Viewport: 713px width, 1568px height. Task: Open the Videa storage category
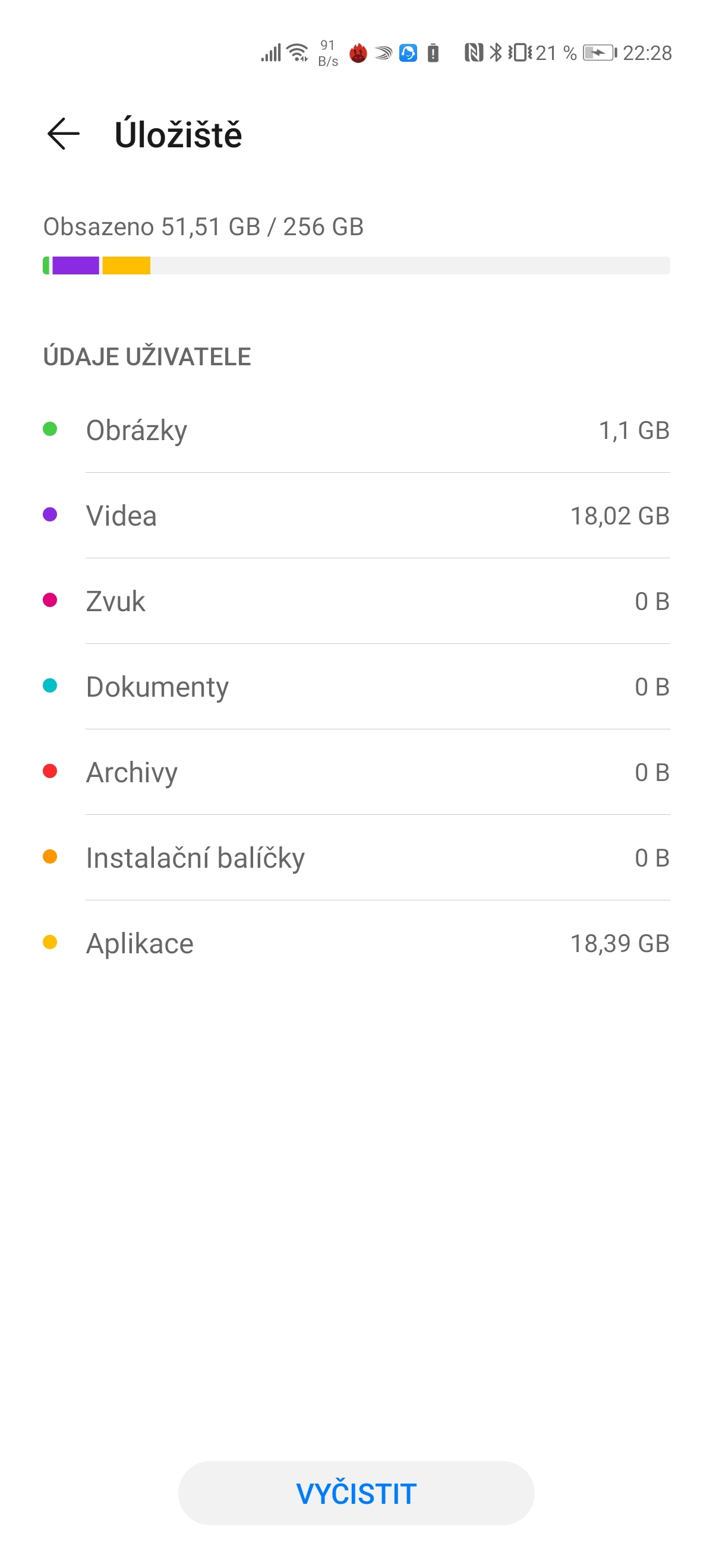point(356,516)
